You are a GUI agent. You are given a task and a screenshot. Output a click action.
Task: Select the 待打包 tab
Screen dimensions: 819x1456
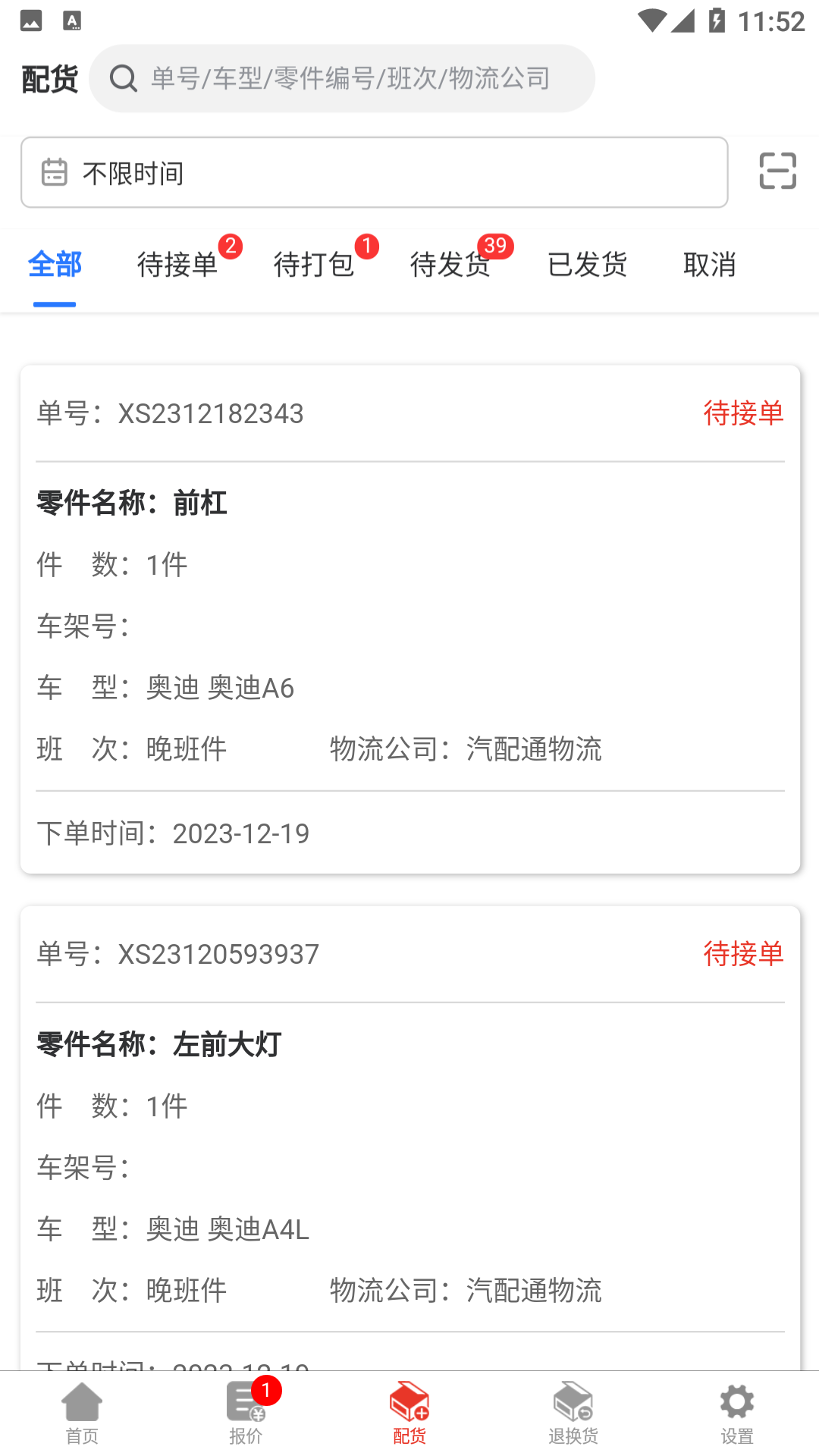click(x=315, y=264)
